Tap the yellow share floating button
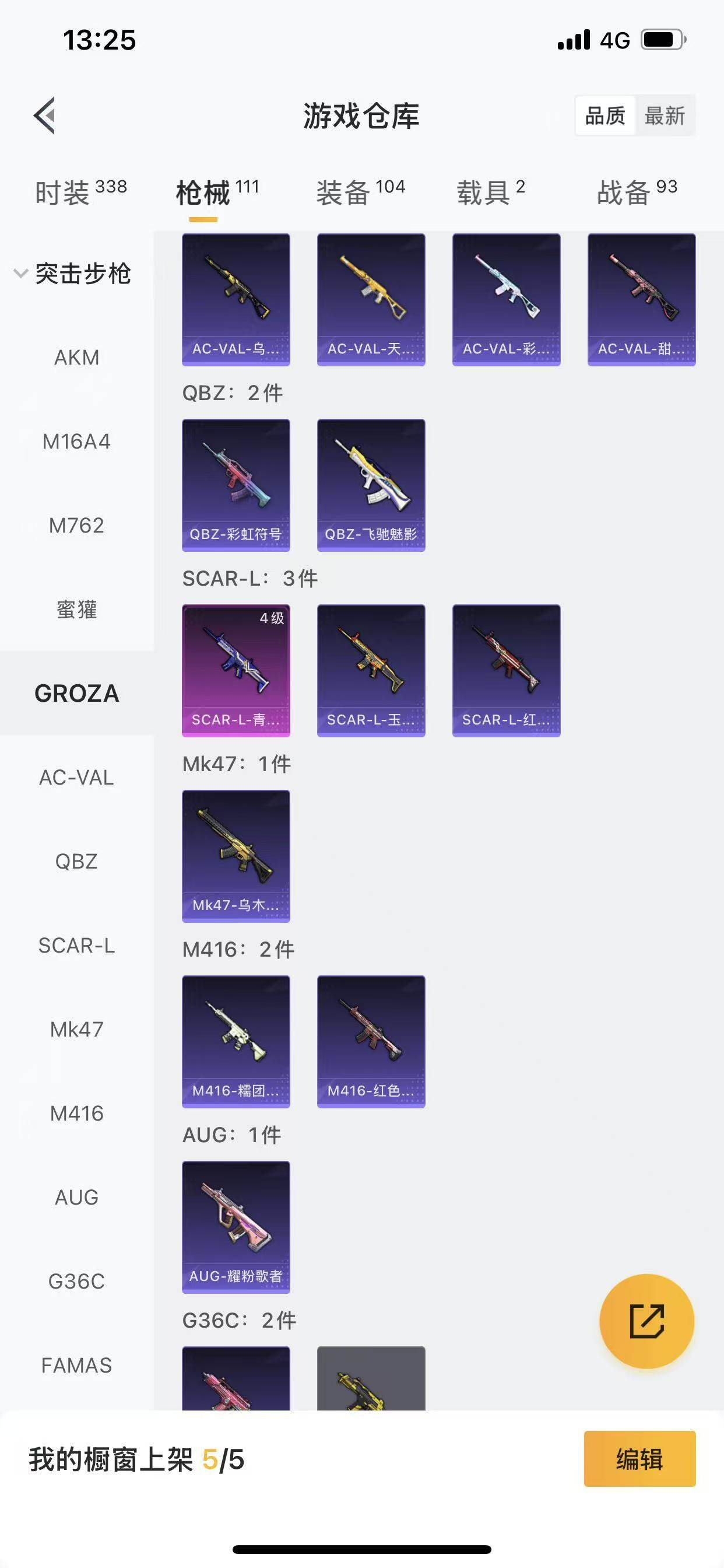 (646, 1321)
